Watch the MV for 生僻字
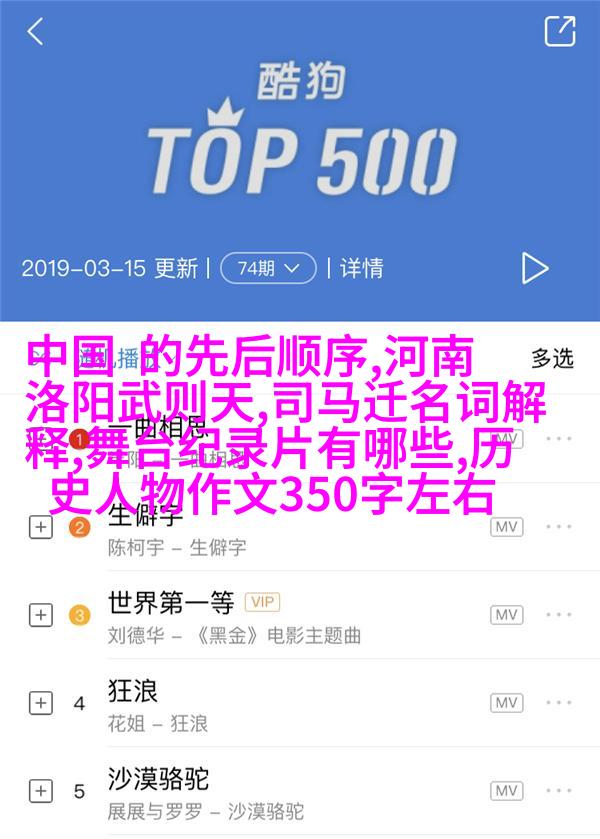 tap(507, 529)
